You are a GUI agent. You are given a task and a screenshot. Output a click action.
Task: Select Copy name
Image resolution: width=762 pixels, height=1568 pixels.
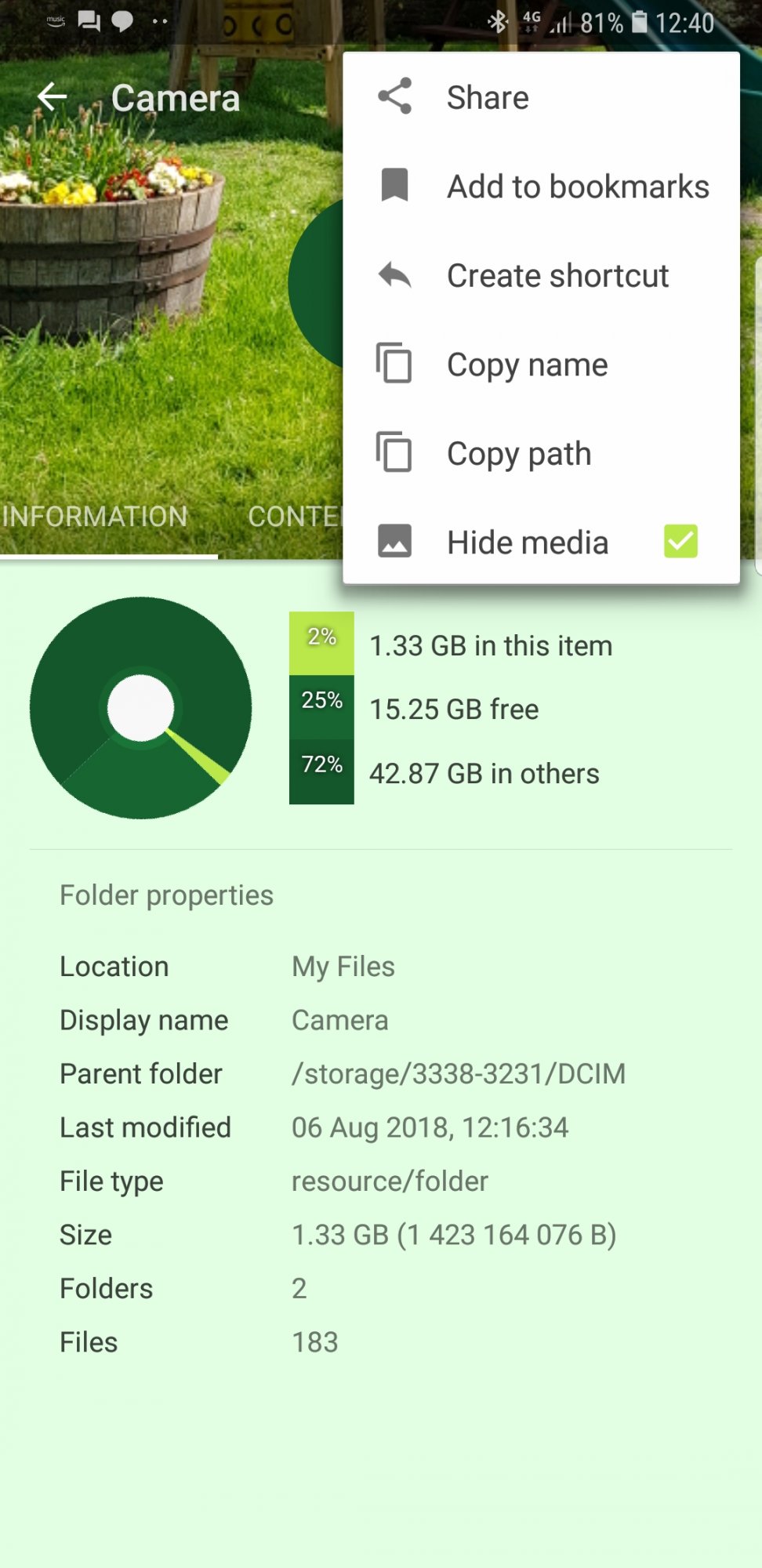tap(541, 365)
